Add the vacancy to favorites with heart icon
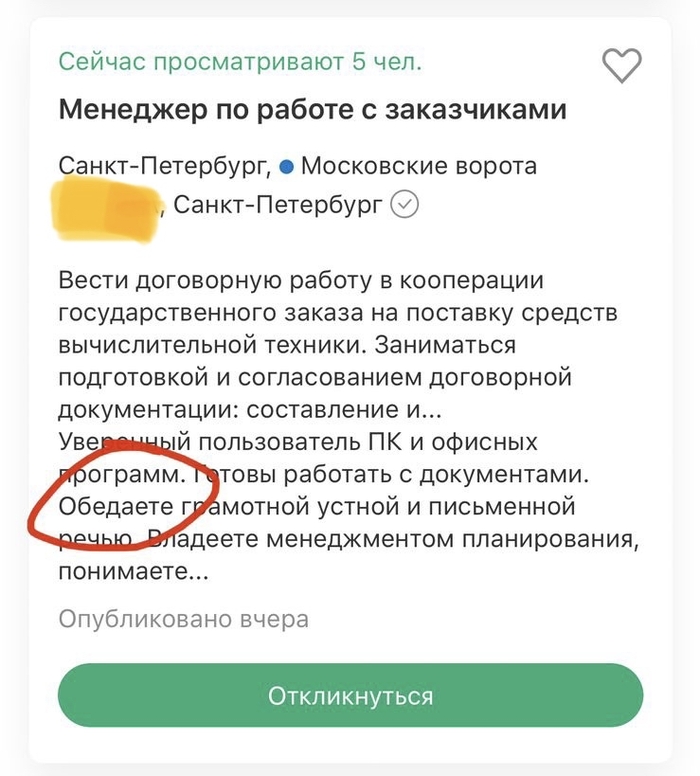Image resolution: width=700 pixels, height=776 pixels. 621,67
